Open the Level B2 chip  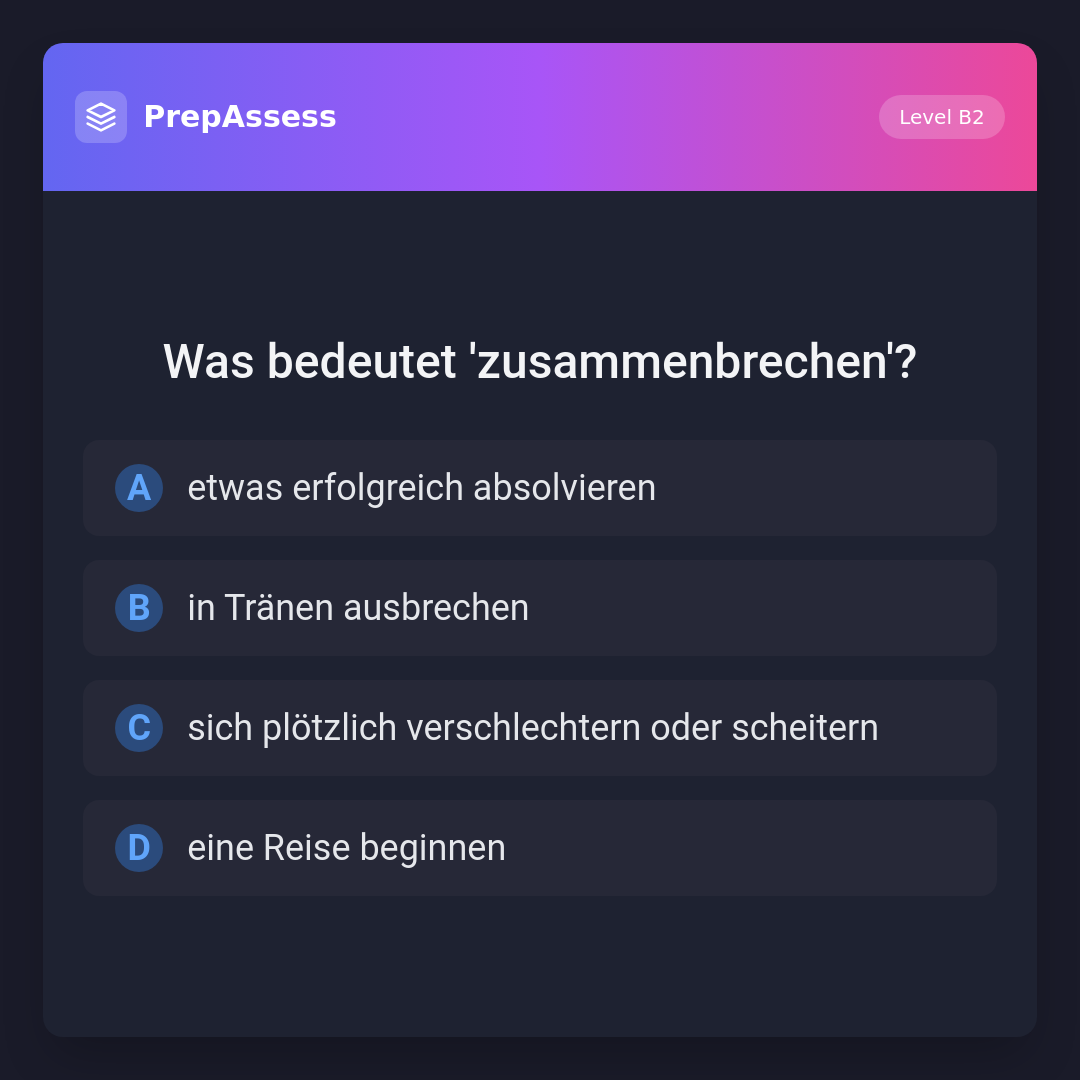(x=941, y=117)
